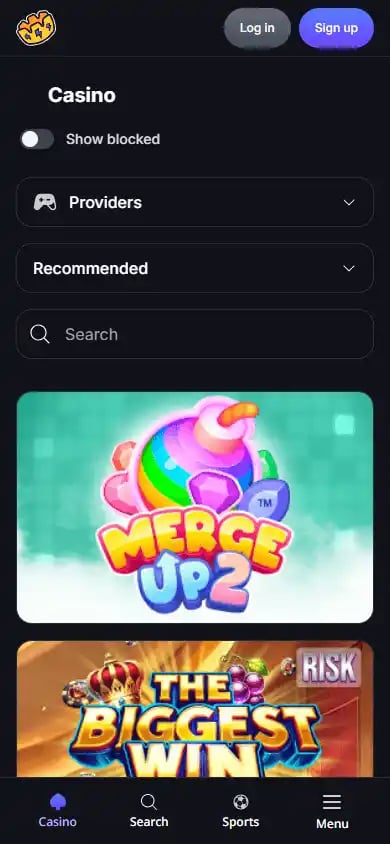This screenshot has height=844, width=390.
Task: Switch to the Sports tab
Action: pos(240,811)
